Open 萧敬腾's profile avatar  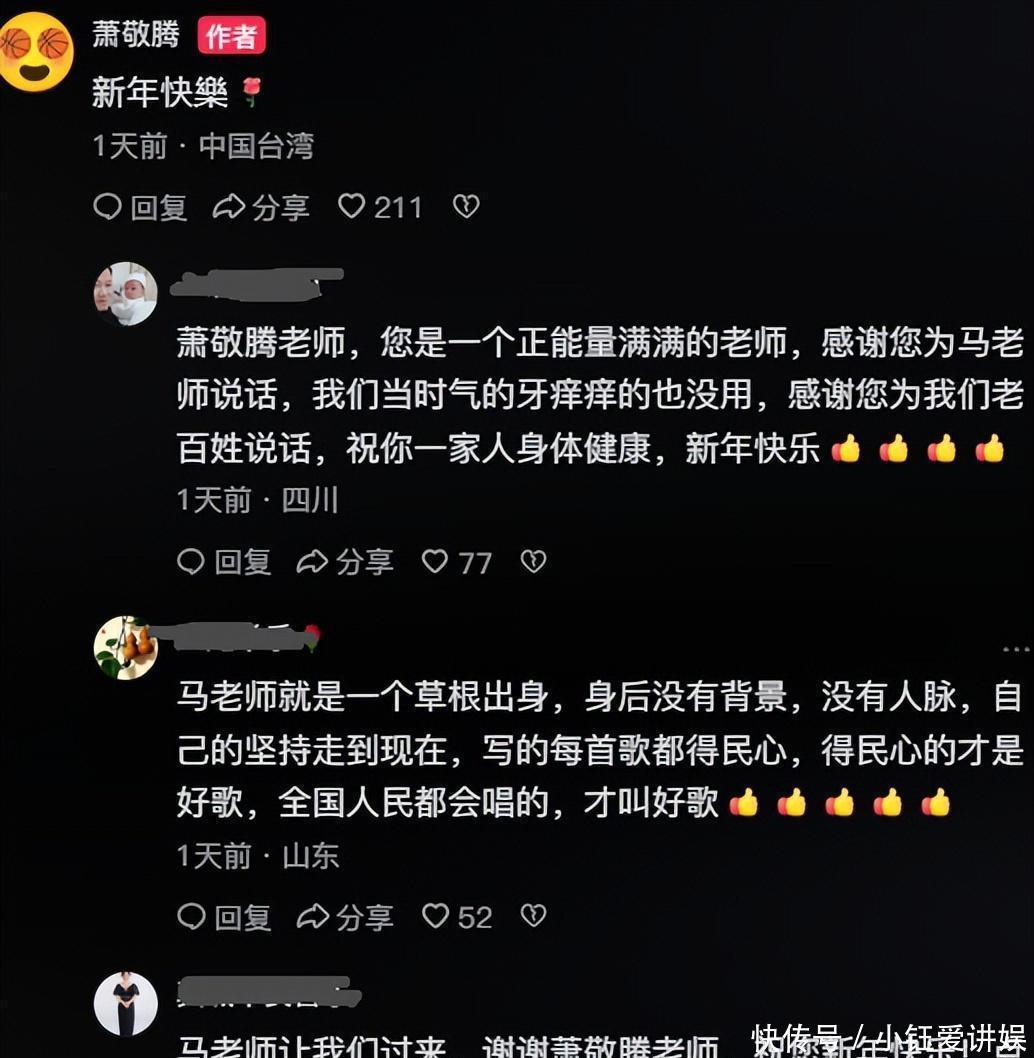[36, 51]
